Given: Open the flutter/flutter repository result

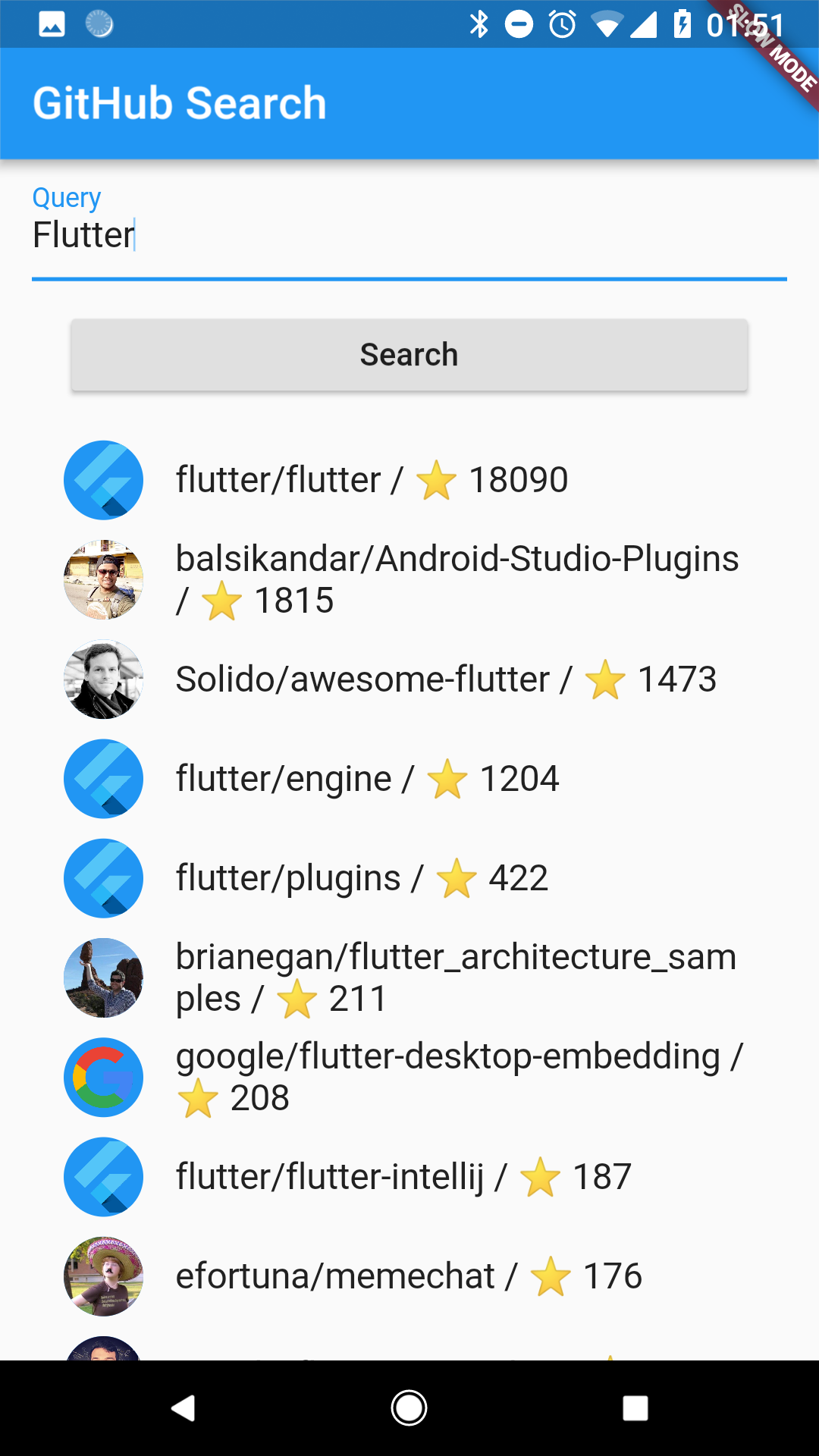Looking at the screenshot, I should tap(372, 480).
